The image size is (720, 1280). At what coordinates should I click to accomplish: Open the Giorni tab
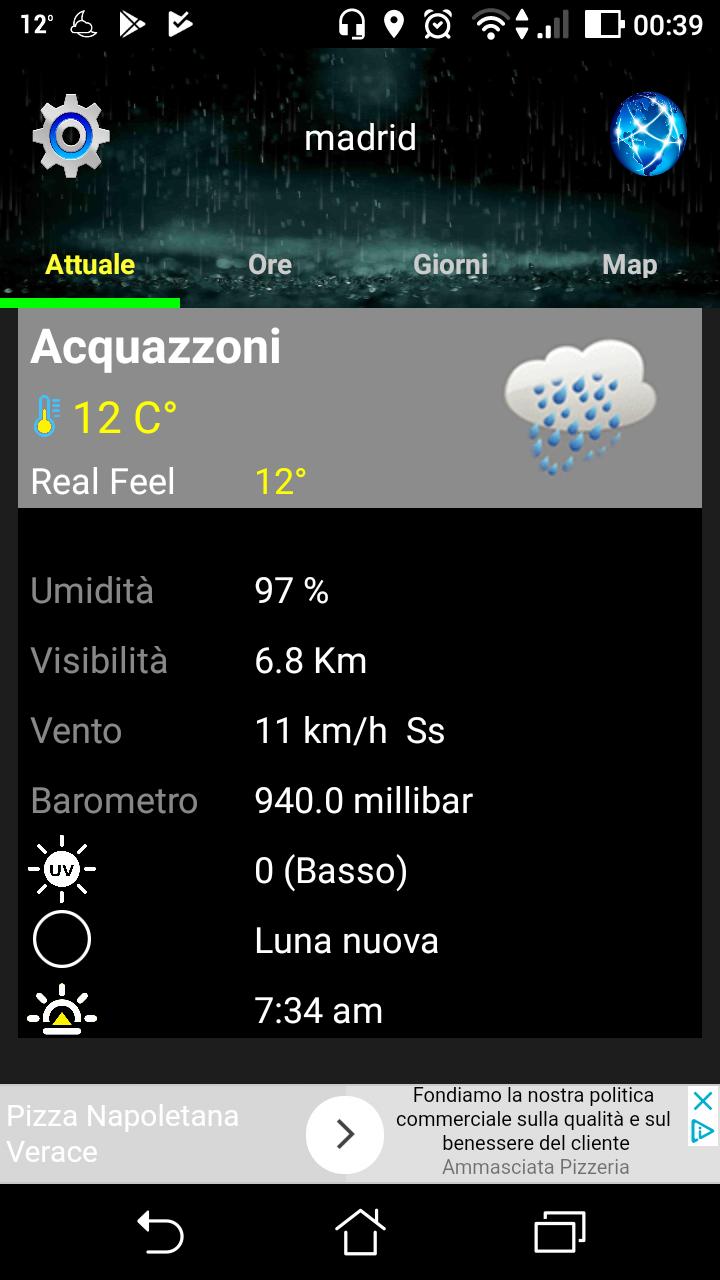tap(450, 264)
